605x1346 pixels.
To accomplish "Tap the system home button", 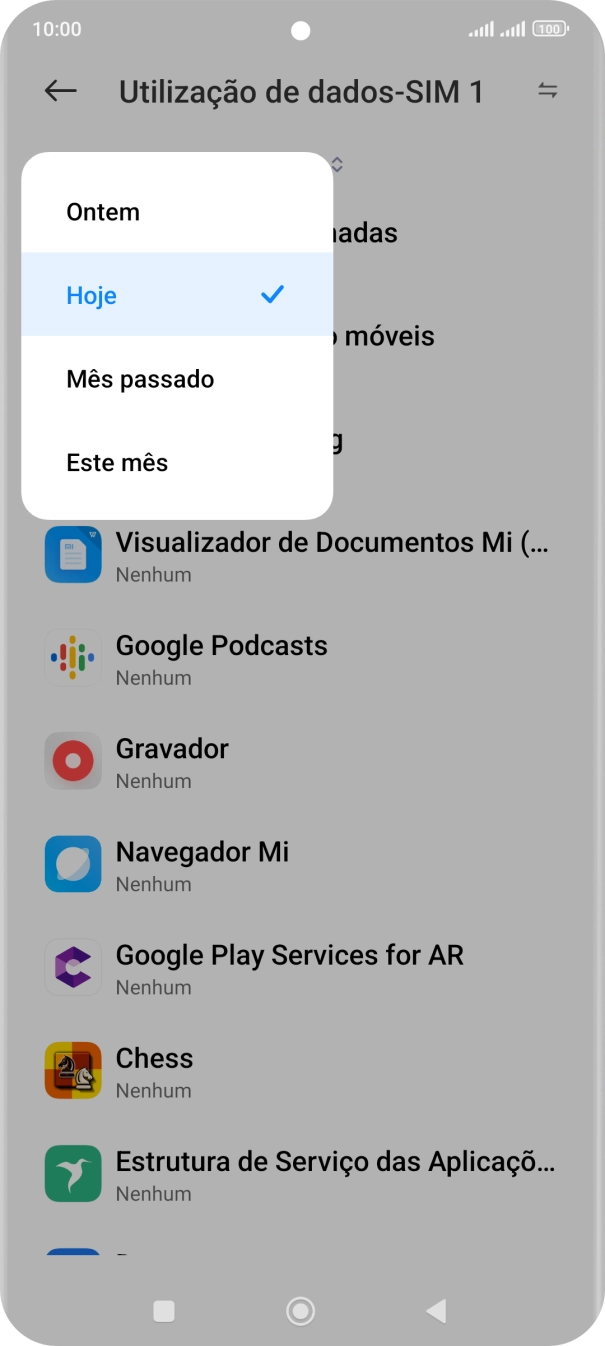I will point(300,1311).
